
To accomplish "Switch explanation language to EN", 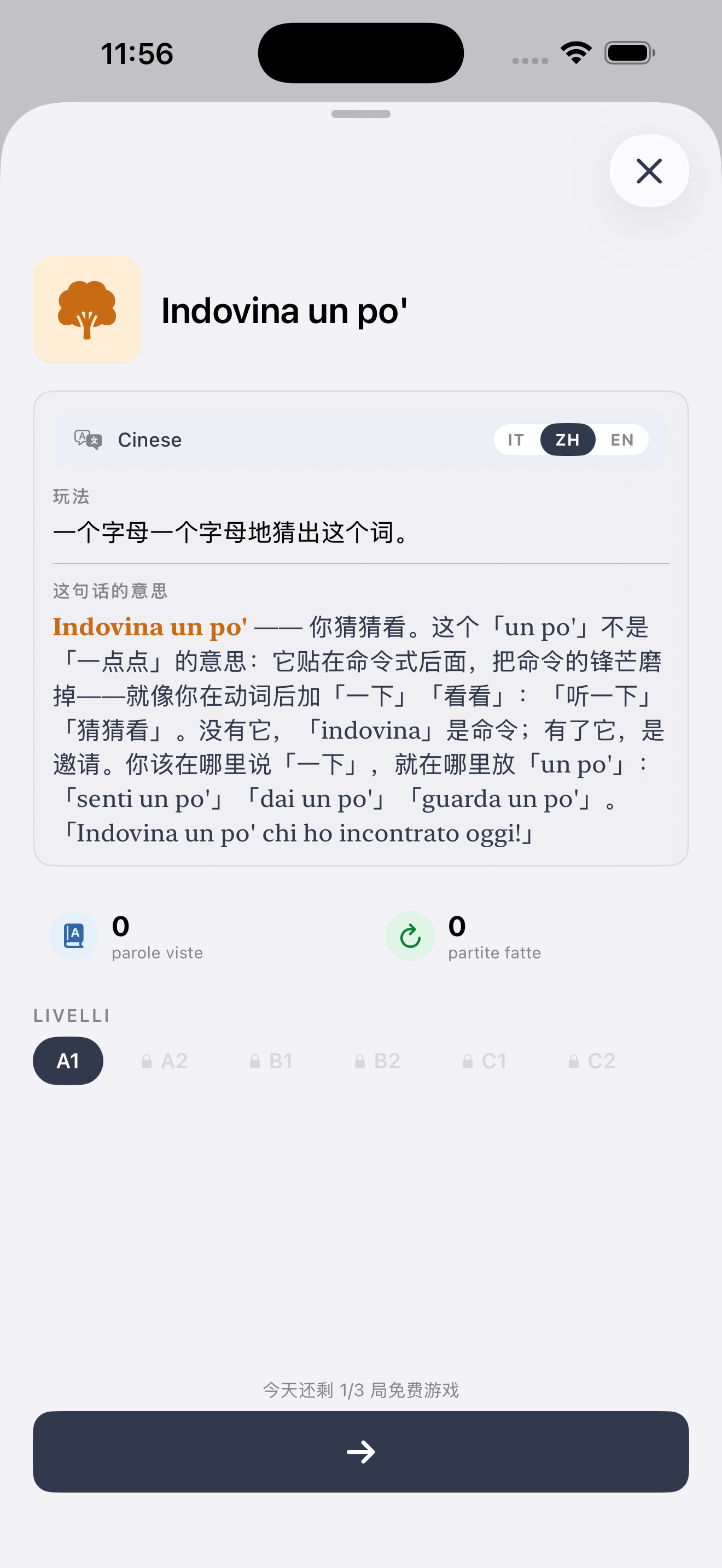I will tap(622, 440).
